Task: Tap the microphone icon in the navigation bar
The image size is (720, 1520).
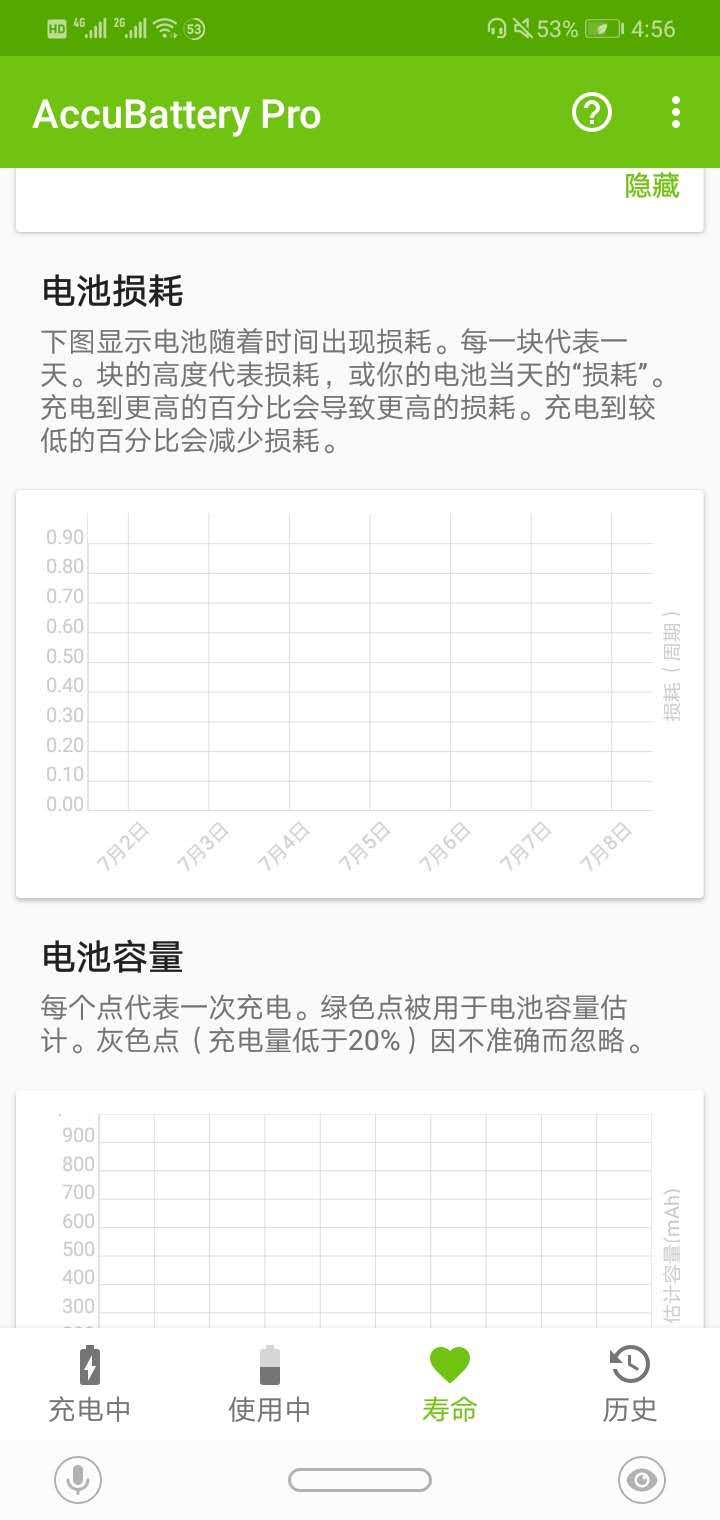Action: point(78,1482)
